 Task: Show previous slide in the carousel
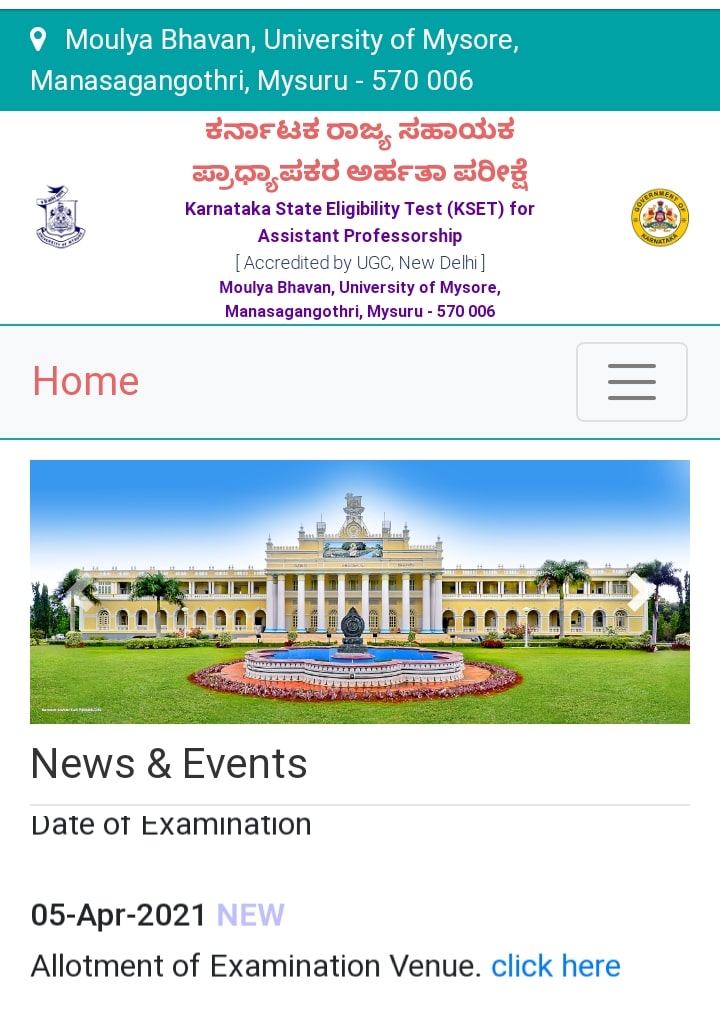82,592
